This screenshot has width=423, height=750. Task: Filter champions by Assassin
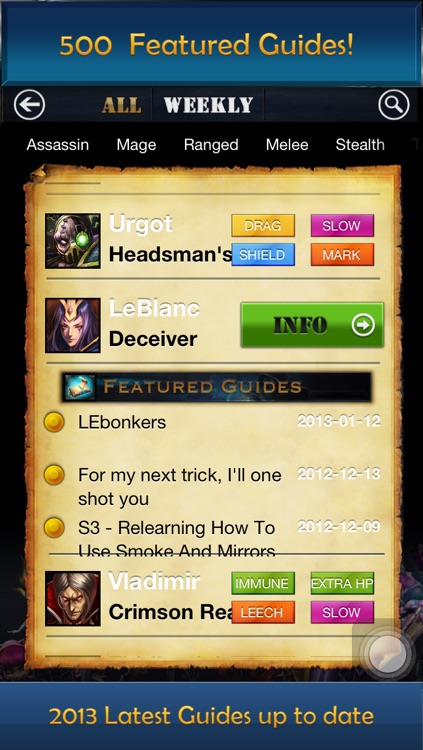(x=57, y=144)
